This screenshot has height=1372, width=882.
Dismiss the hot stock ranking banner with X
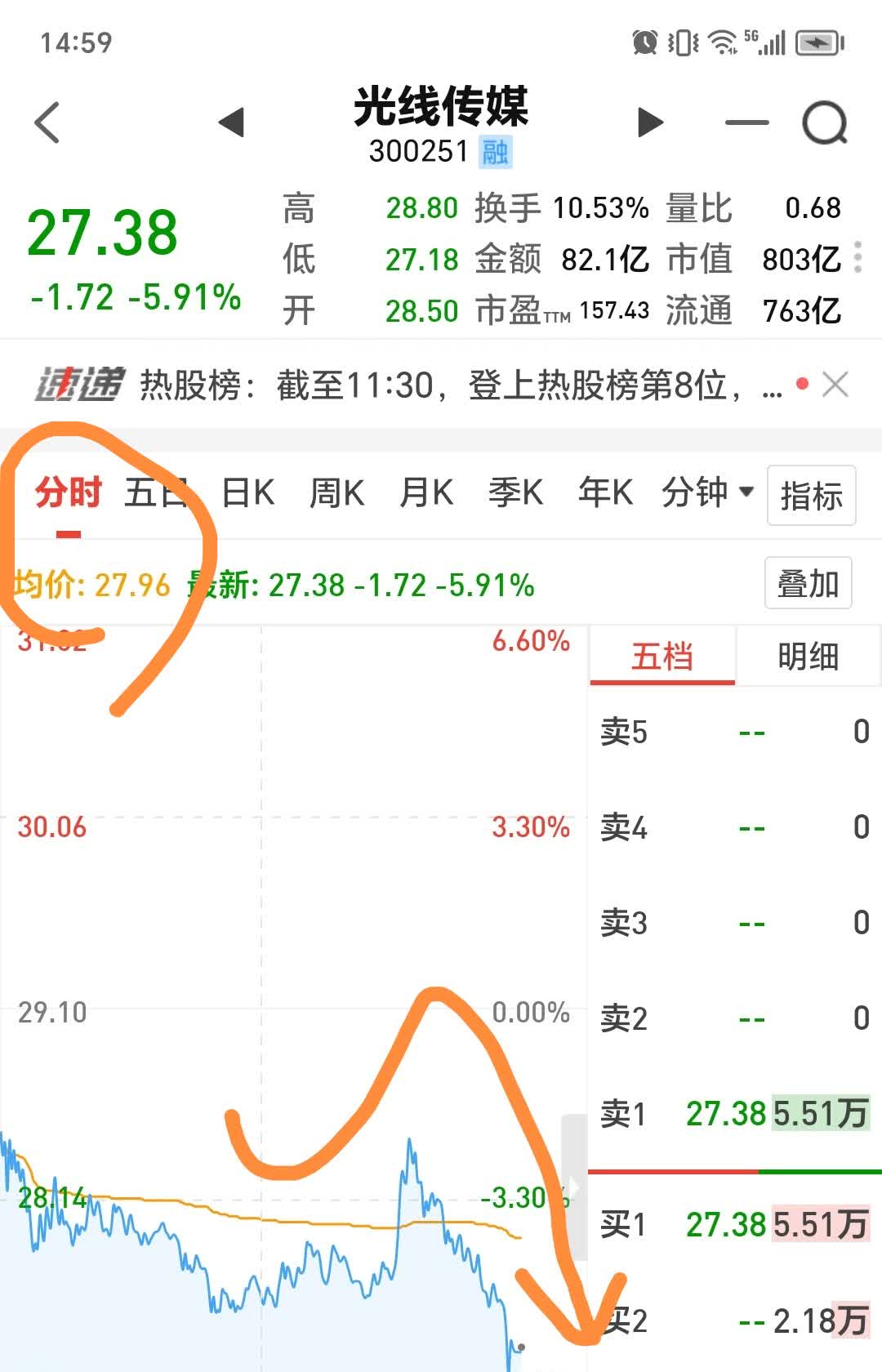click(836, 384)
